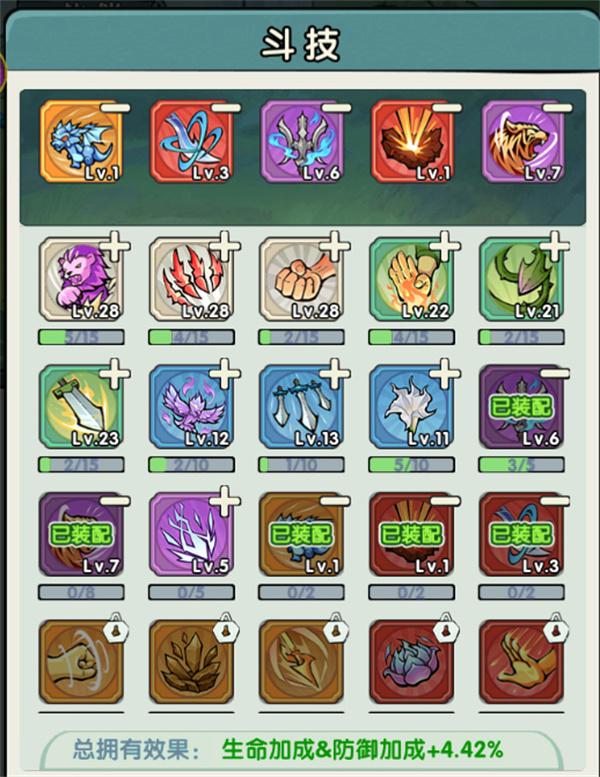The height and width of the screenshot is (777, 600).
Task: Equip the purple lion skill Lv.28
Action: pos(116,244)
